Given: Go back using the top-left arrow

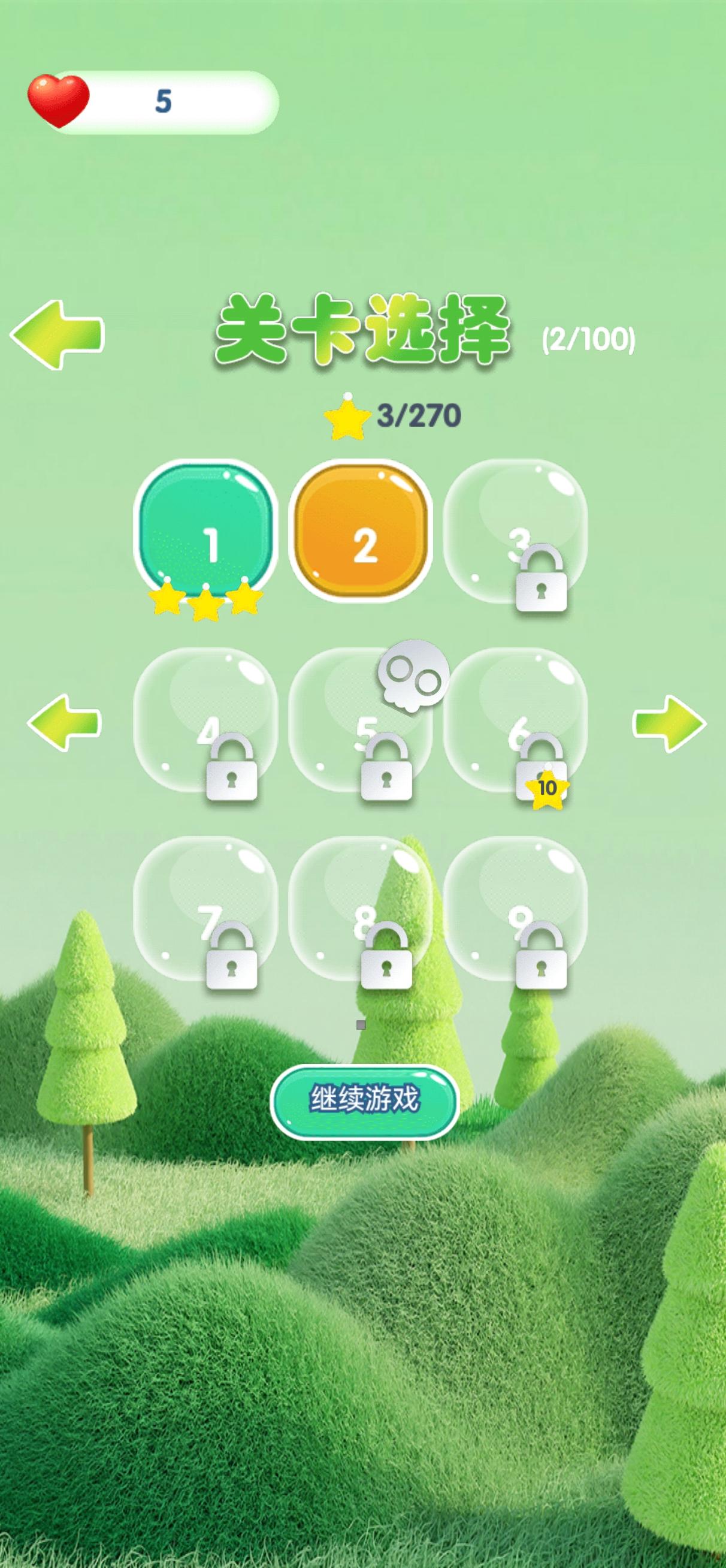Looking at the screenshot, I should (x=56, y=334).
